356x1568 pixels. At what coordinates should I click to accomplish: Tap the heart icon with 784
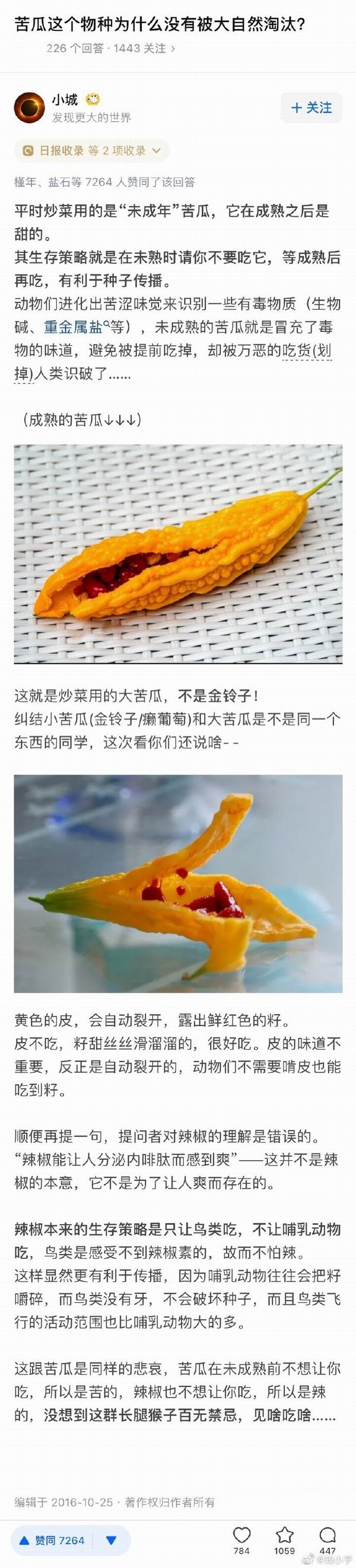(241, 1536)
